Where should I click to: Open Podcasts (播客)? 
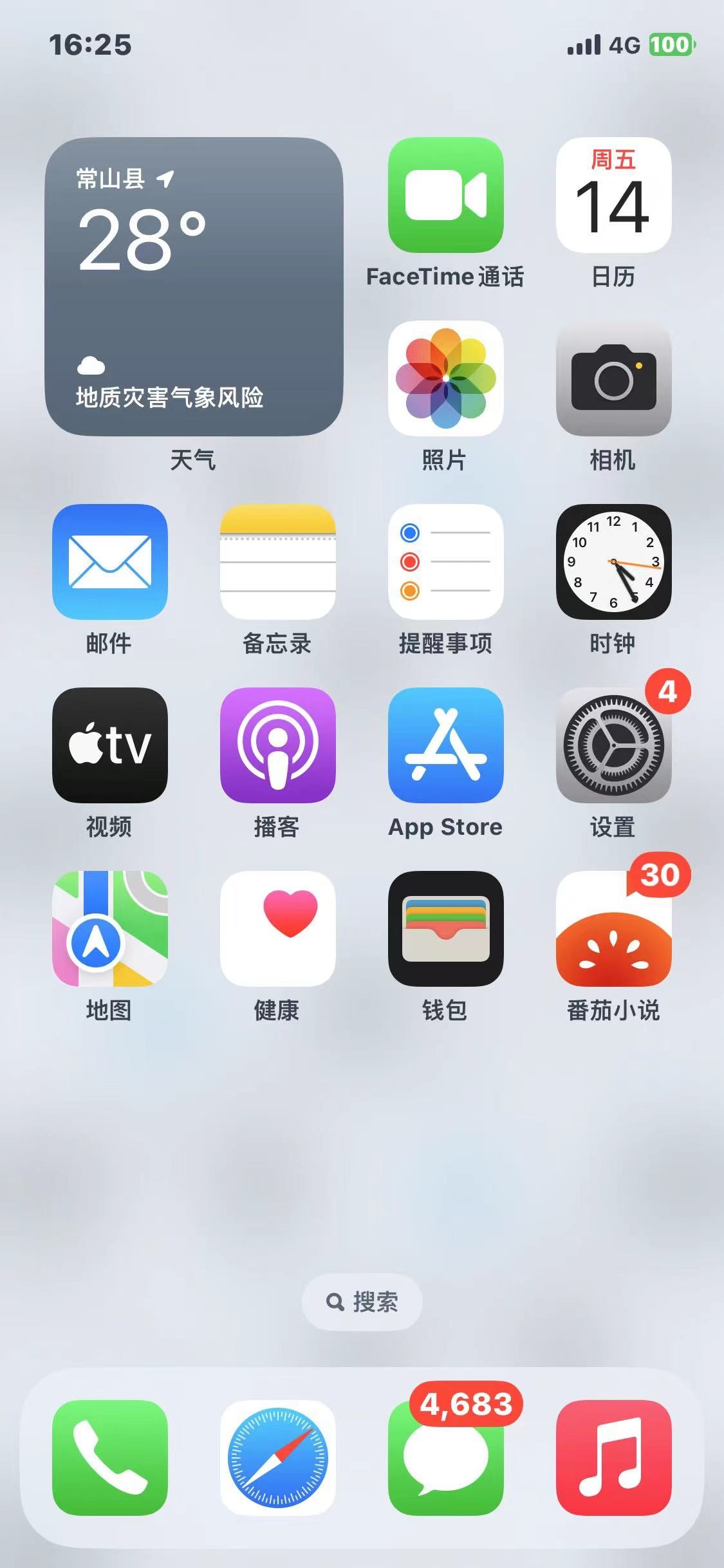pos(277,745)
